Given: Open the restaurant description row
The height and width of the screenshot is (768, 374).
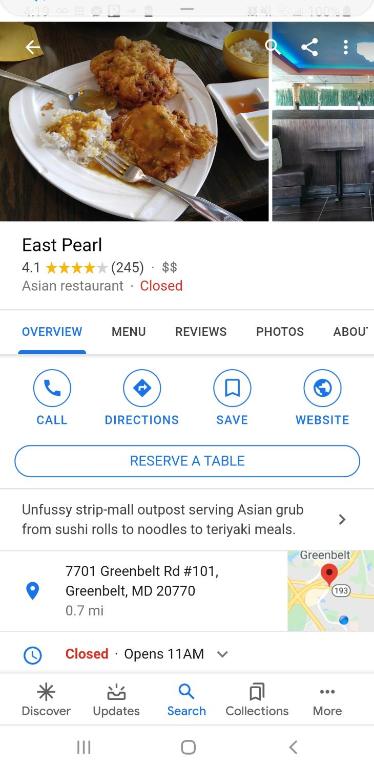Looking at the screenshot, I should coord(187,520).
